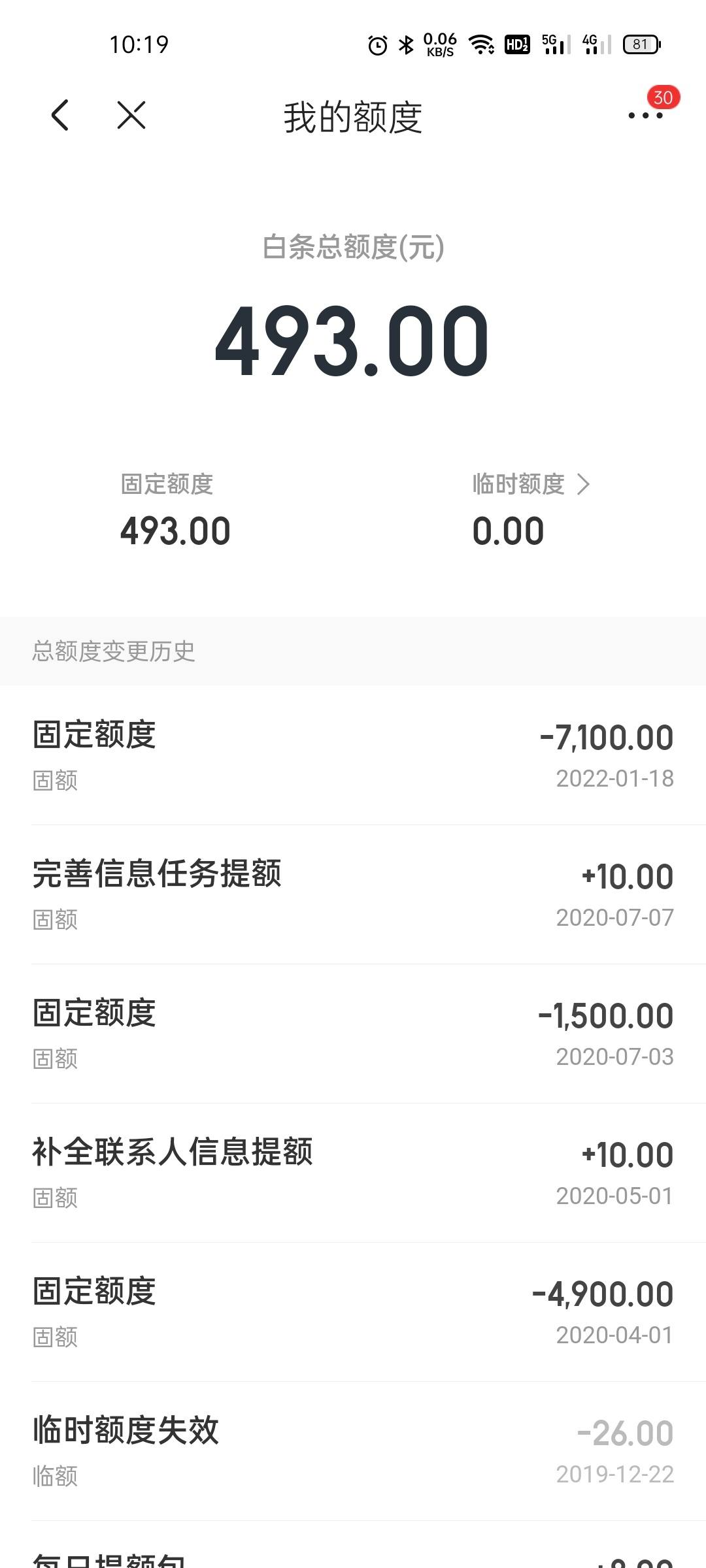Open the three-dot overflow menu
The width and height of the screenshot is (706, 1568).
(645, 116)
